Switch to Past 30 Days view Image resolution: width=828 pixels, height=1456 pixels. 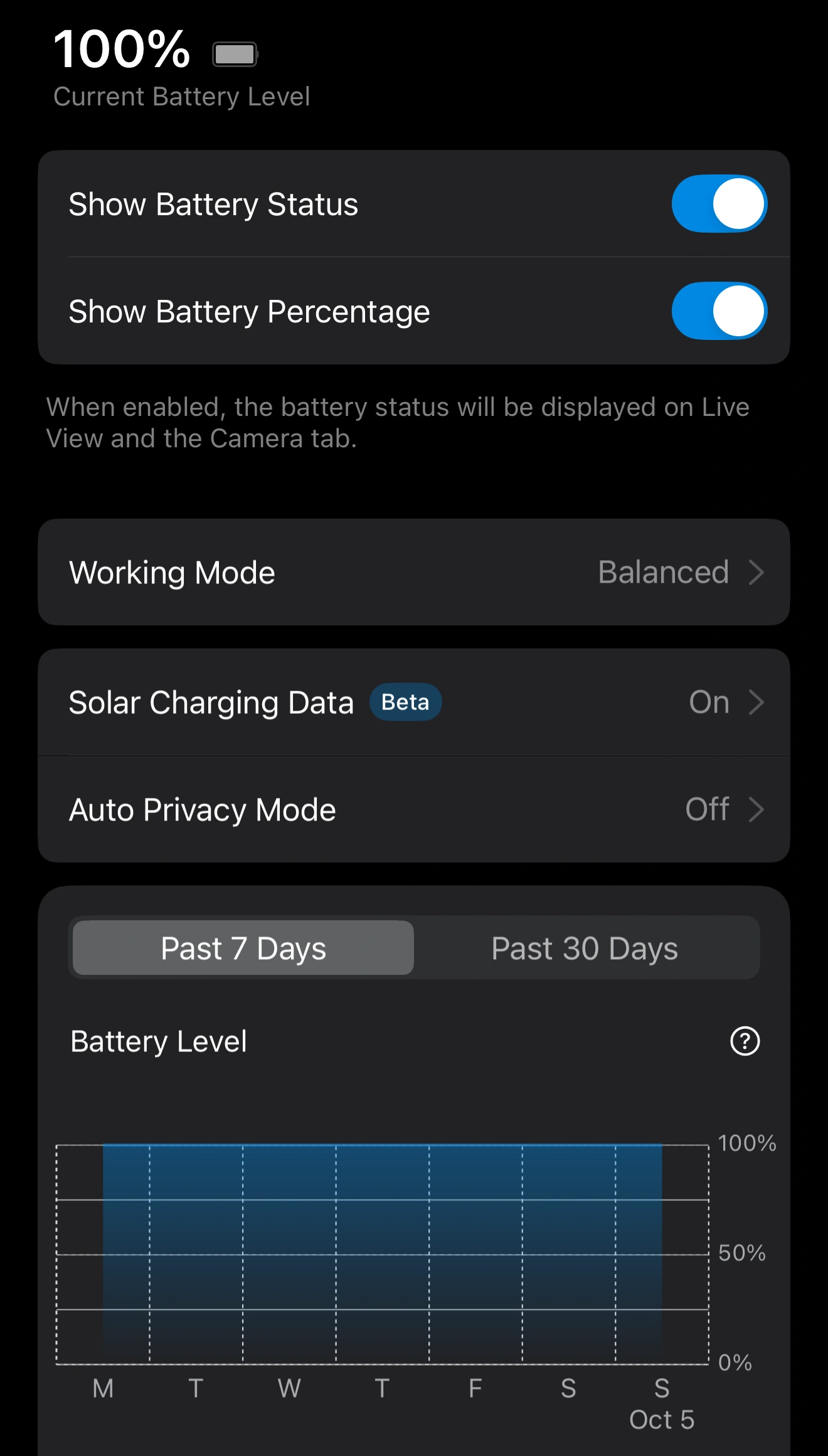pyautogui.click(x=585, y=948)
